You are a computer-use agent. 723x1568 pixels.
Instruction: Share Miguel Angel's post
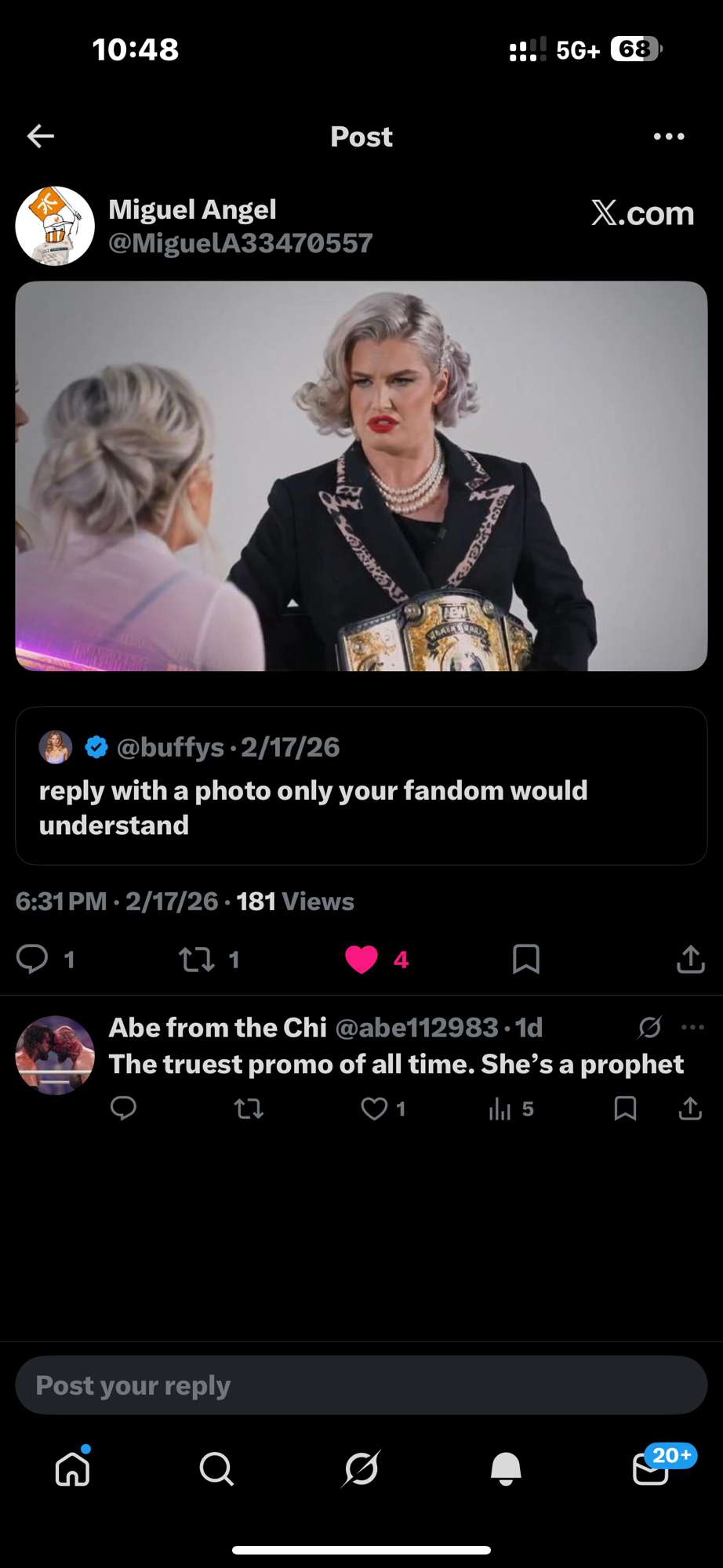[690, 959]
